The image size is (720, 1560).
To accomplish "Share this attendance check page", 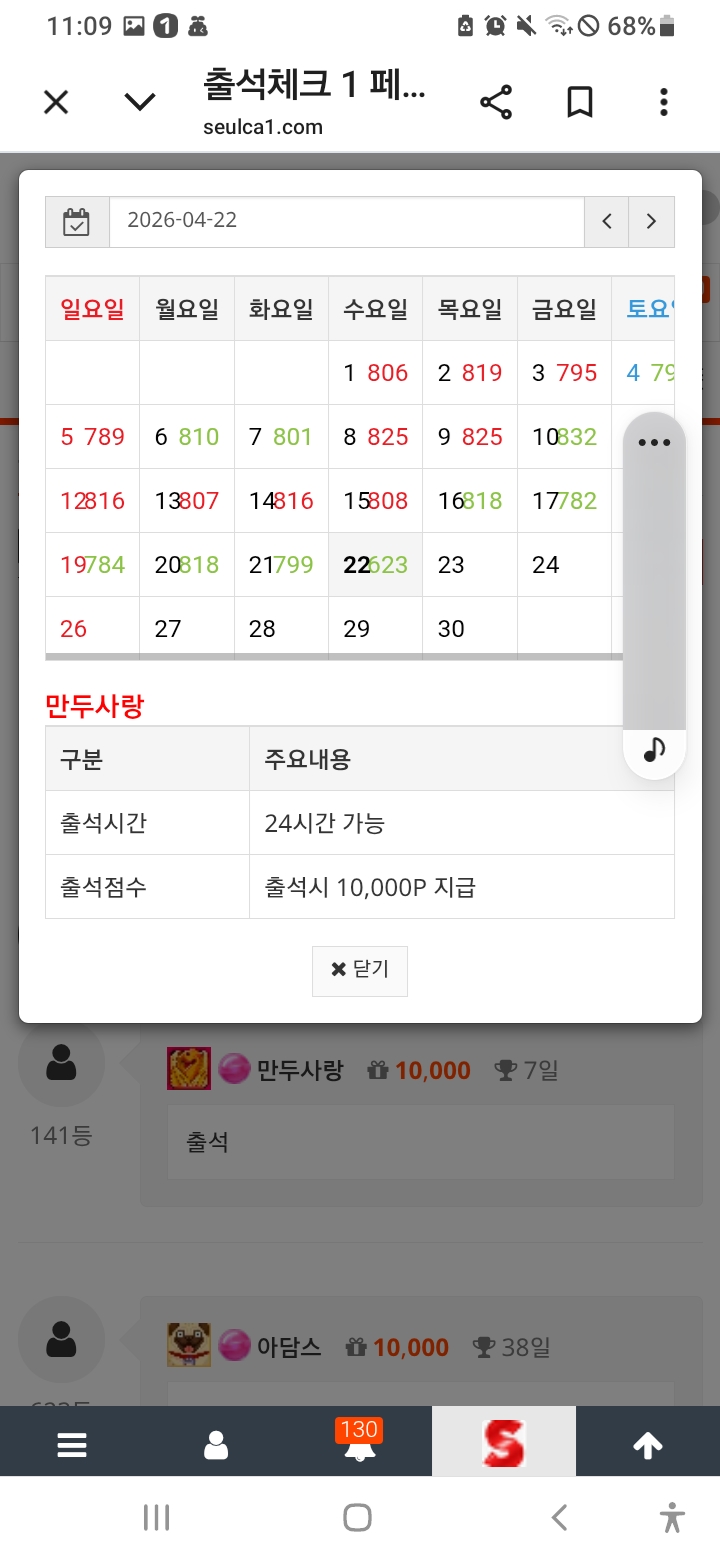I will 496,102.
